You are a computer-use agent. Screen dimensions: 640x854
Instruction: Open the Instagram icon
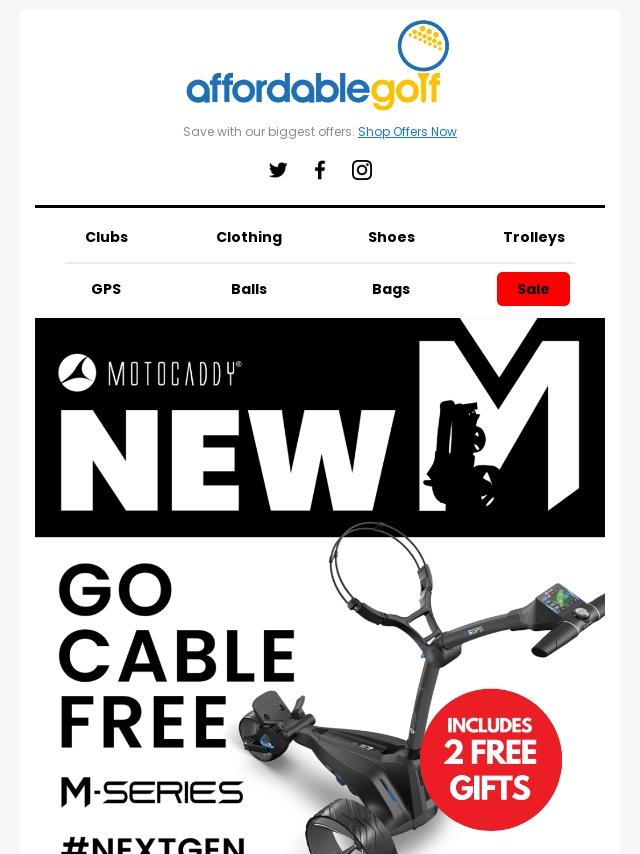(x=362, y=170)
